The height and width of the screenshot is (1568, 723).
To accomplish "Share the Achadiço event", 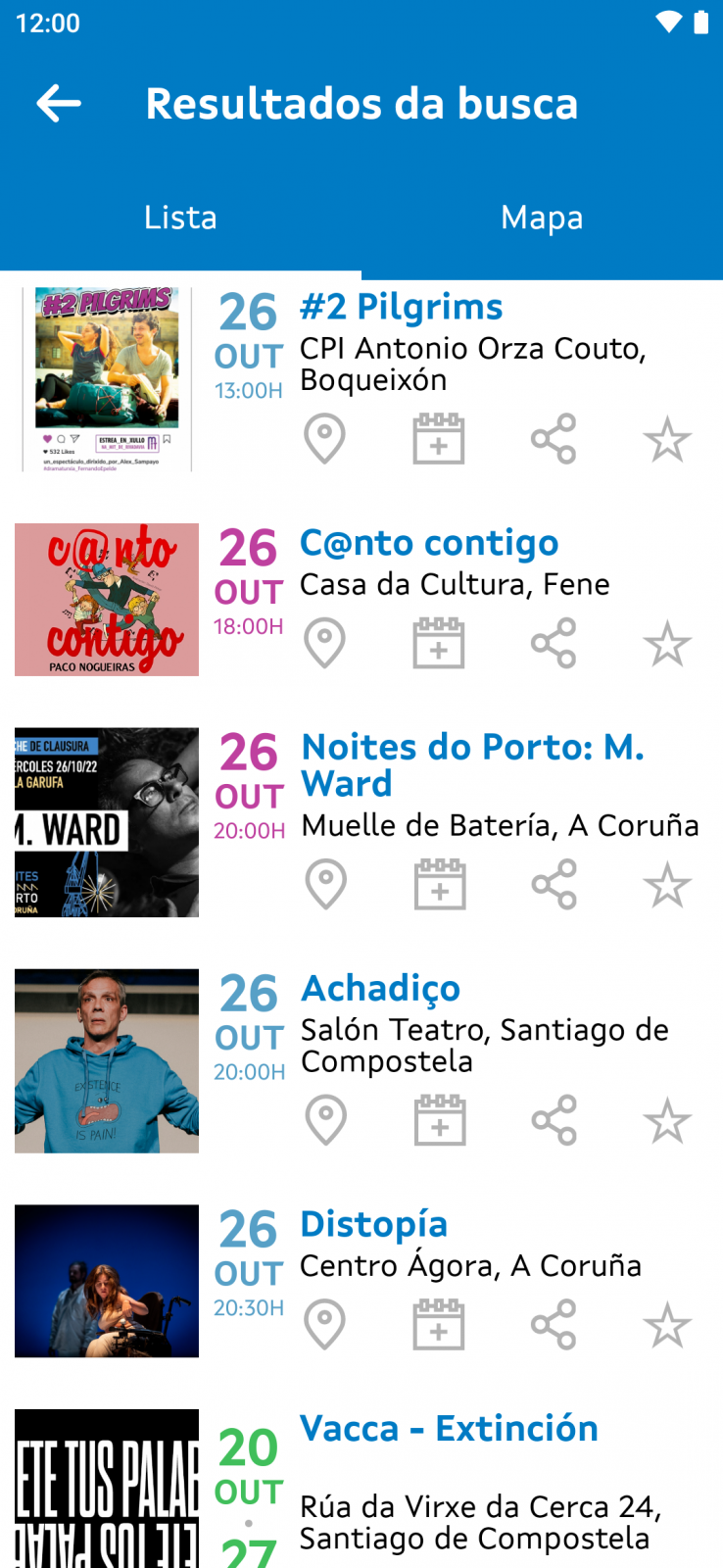I will click(x=554, y=1120).
